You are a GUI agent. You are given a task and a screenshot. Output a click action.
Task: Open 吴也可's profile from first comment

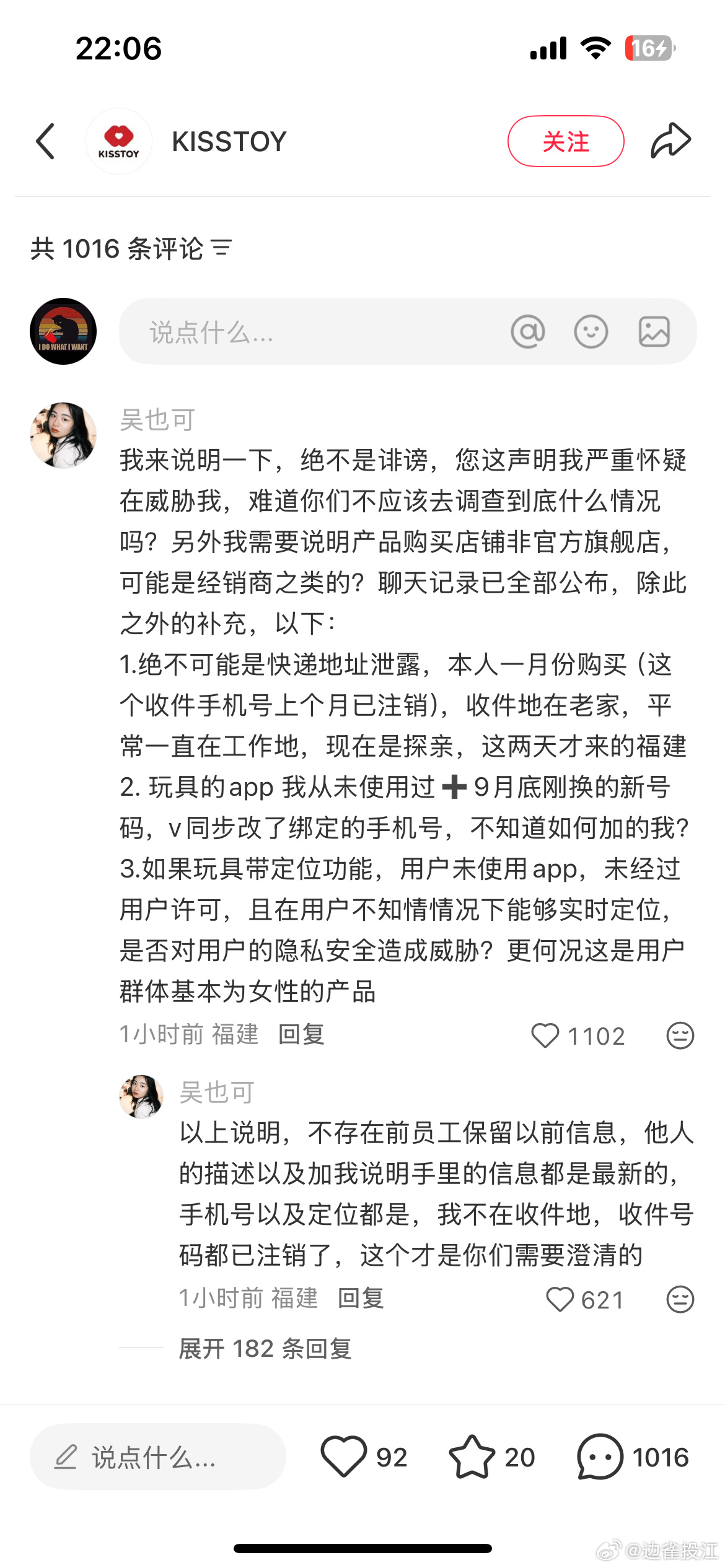[63, 435]
